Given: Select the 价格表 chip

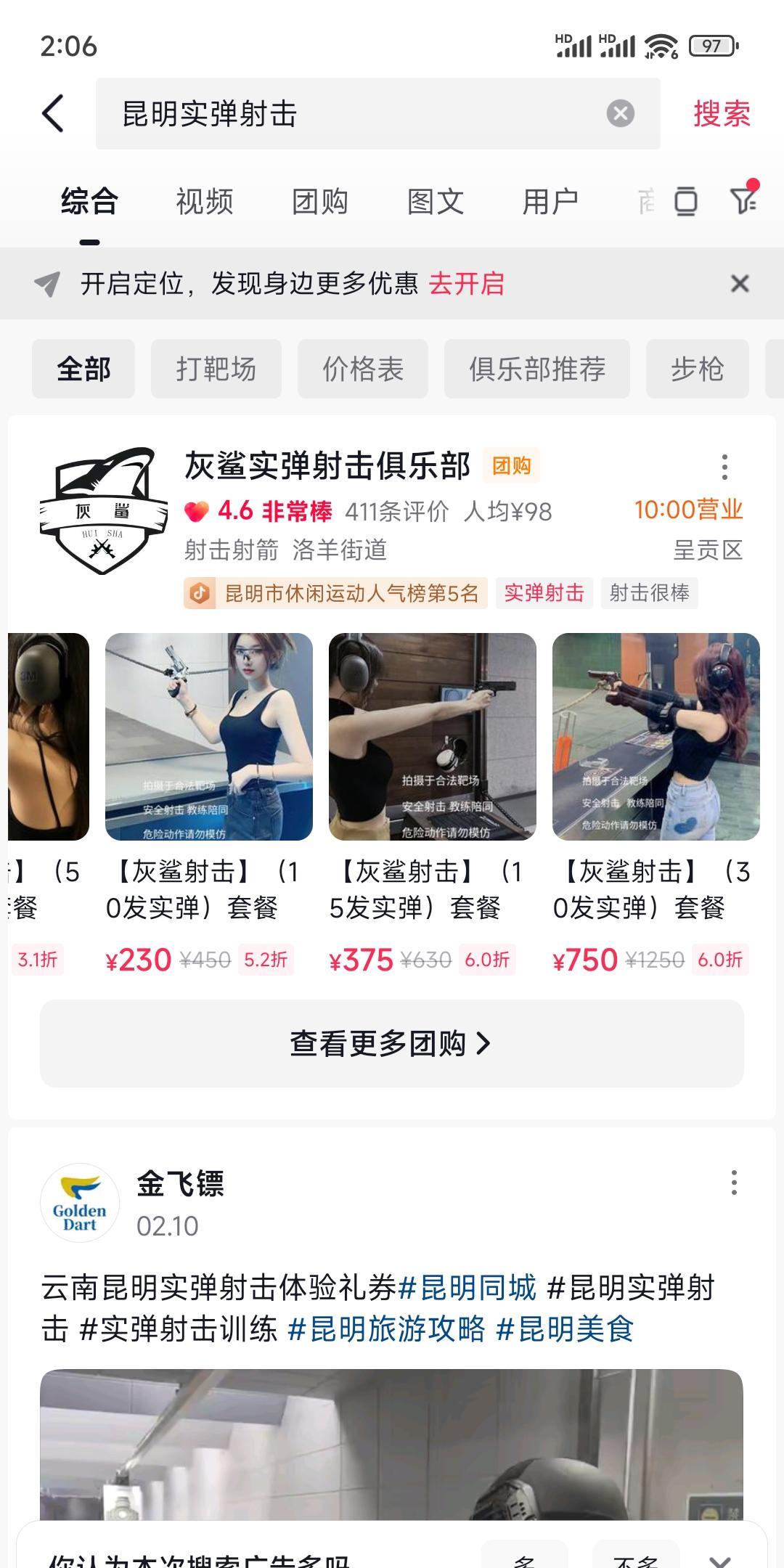Looking at the screenshot, I should (362, 369).
